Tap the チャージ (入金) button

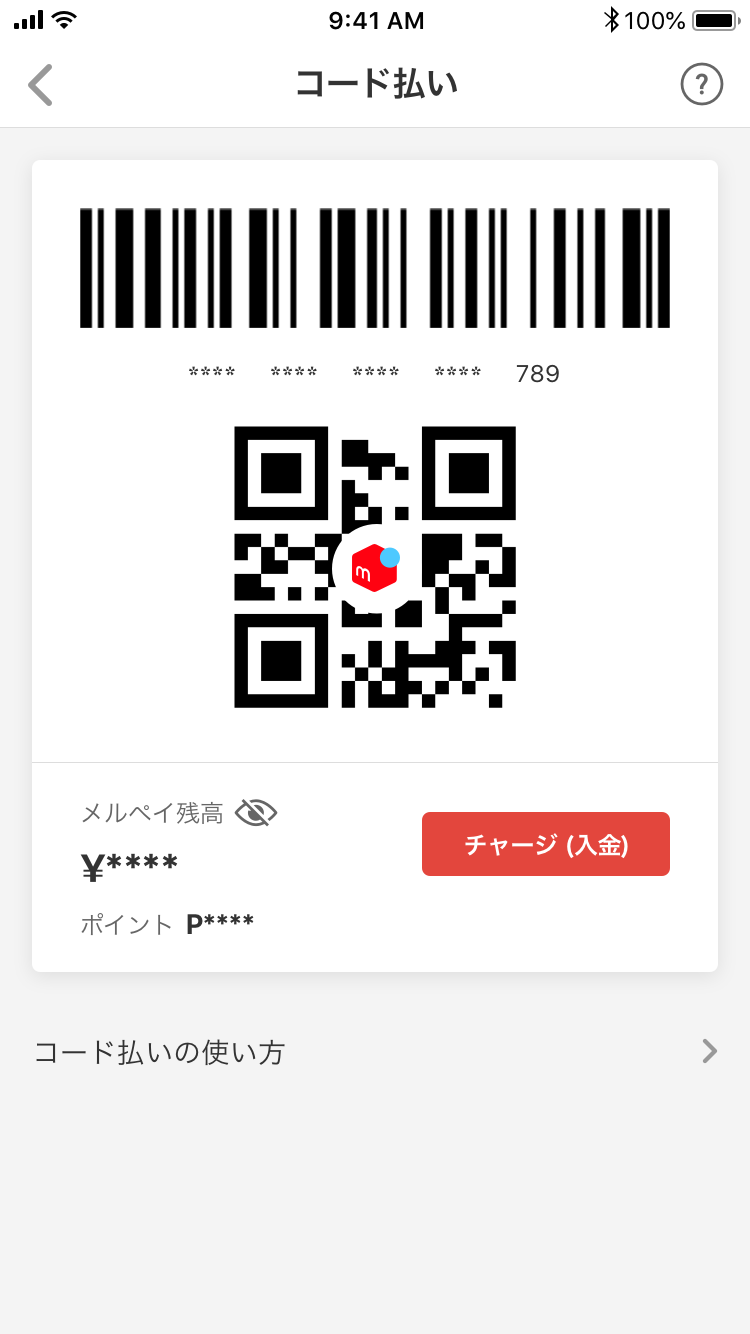coord(546,844)
